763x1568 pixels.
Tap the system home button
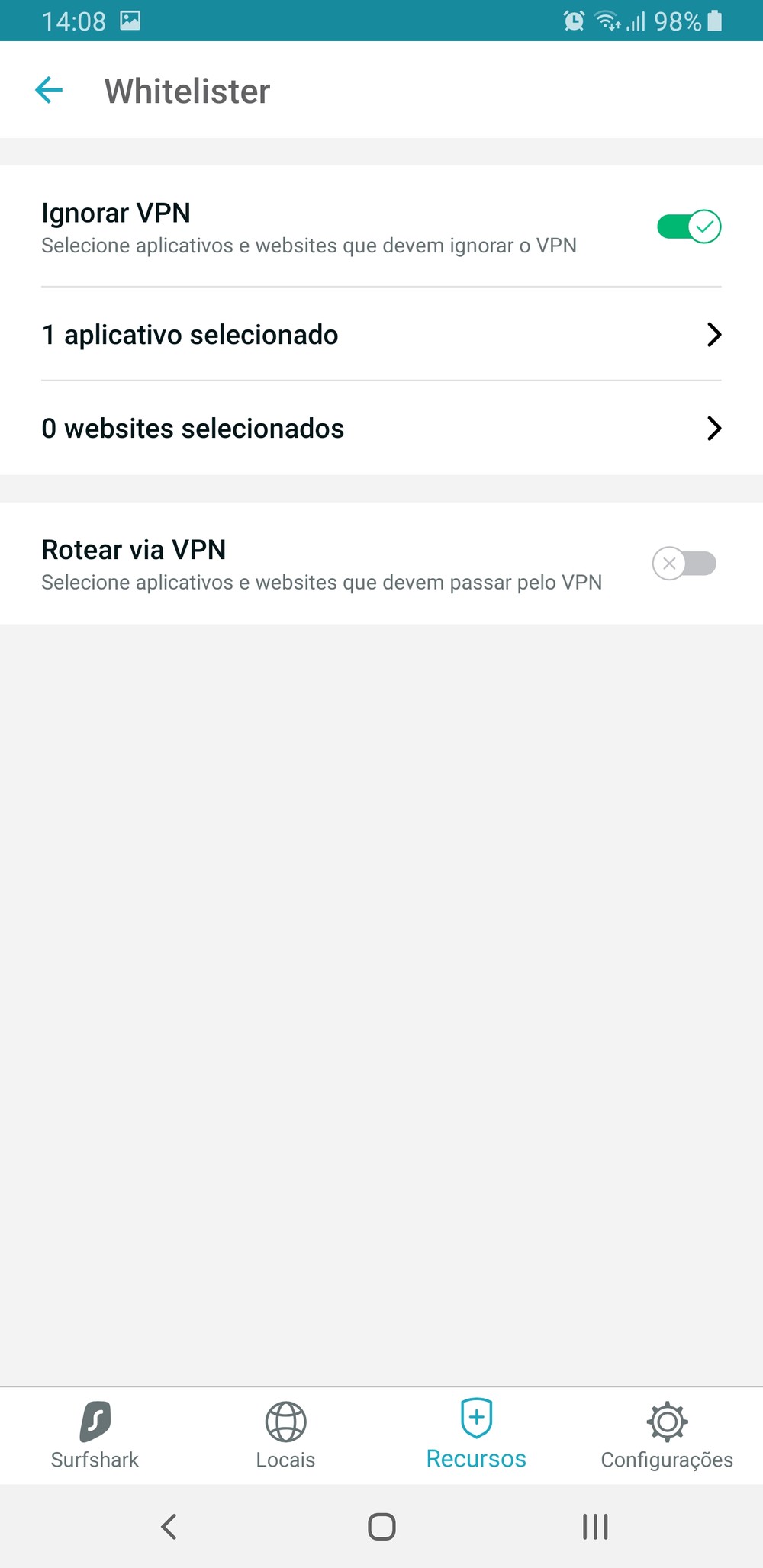[x=381, y=1527]
